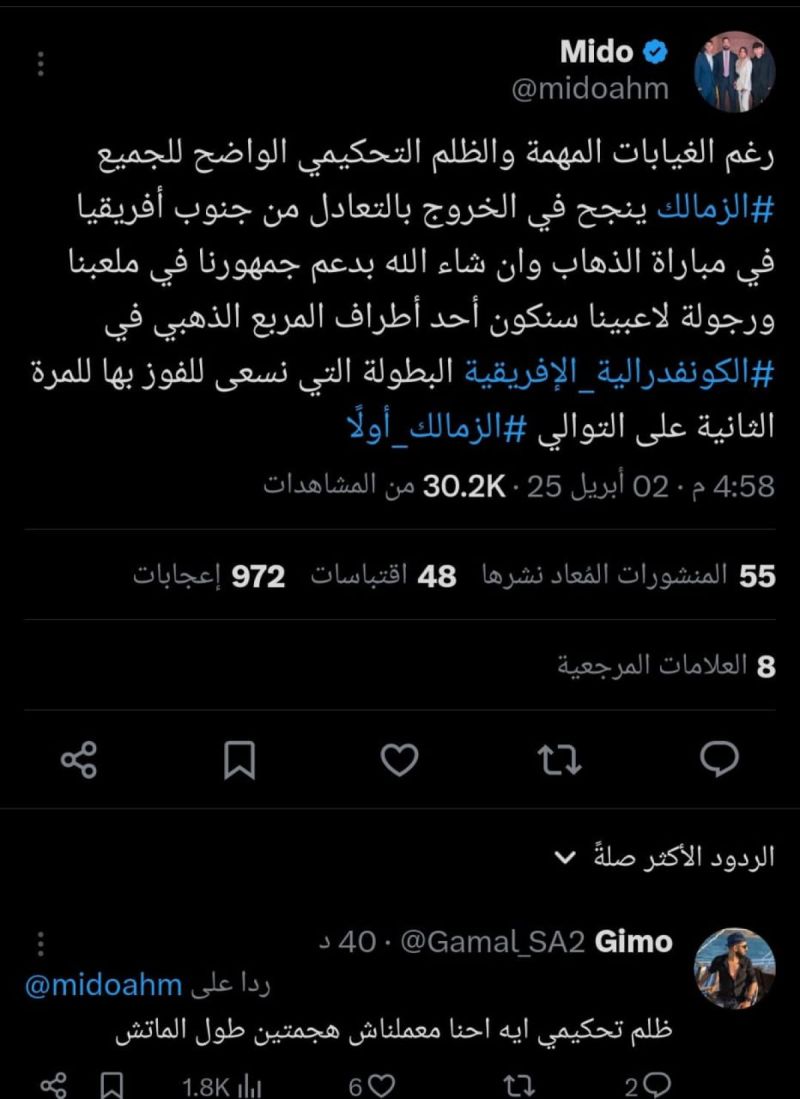Like the Mido tweet with the heart icon
800x1099 pixels.
400,759
